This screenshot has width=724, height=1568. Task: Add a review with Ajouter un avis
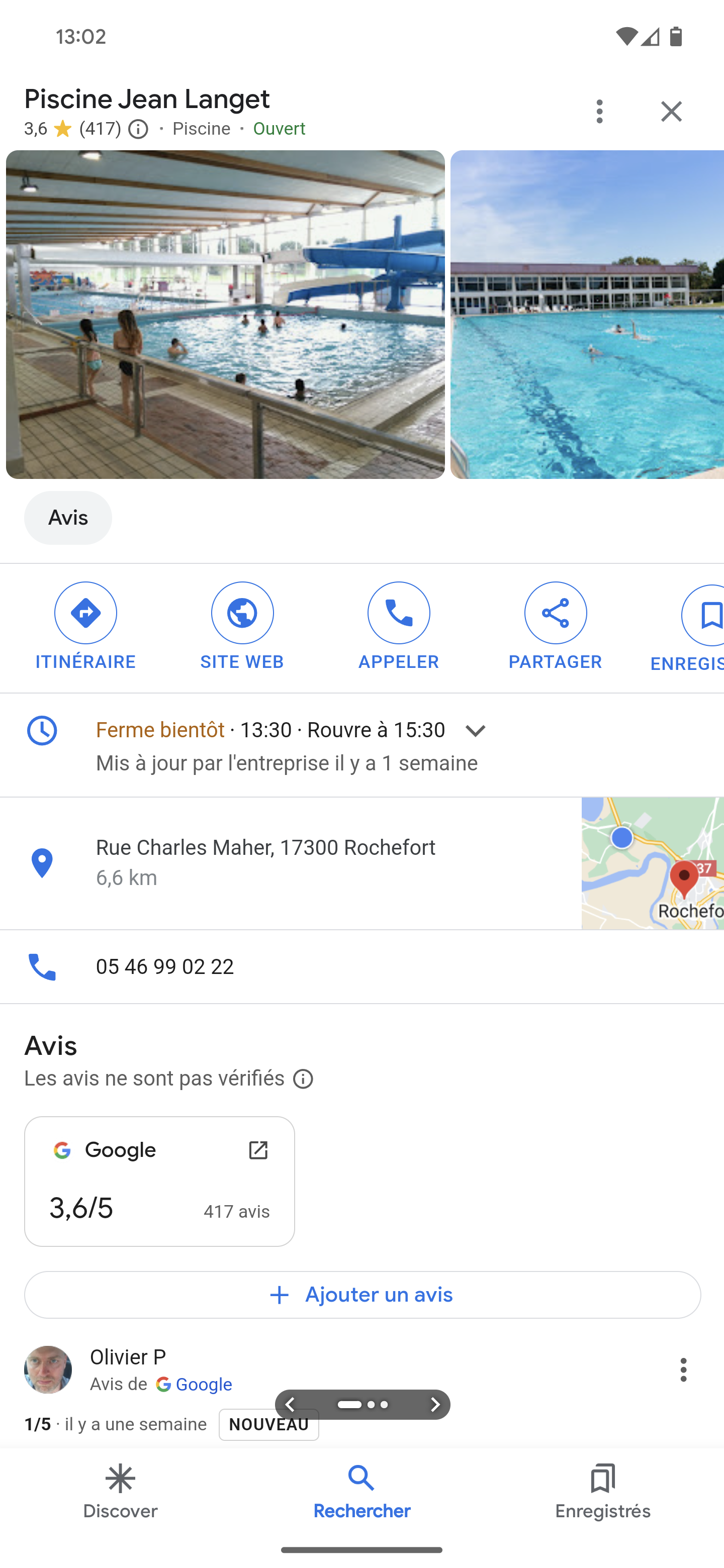[363, 1295]
